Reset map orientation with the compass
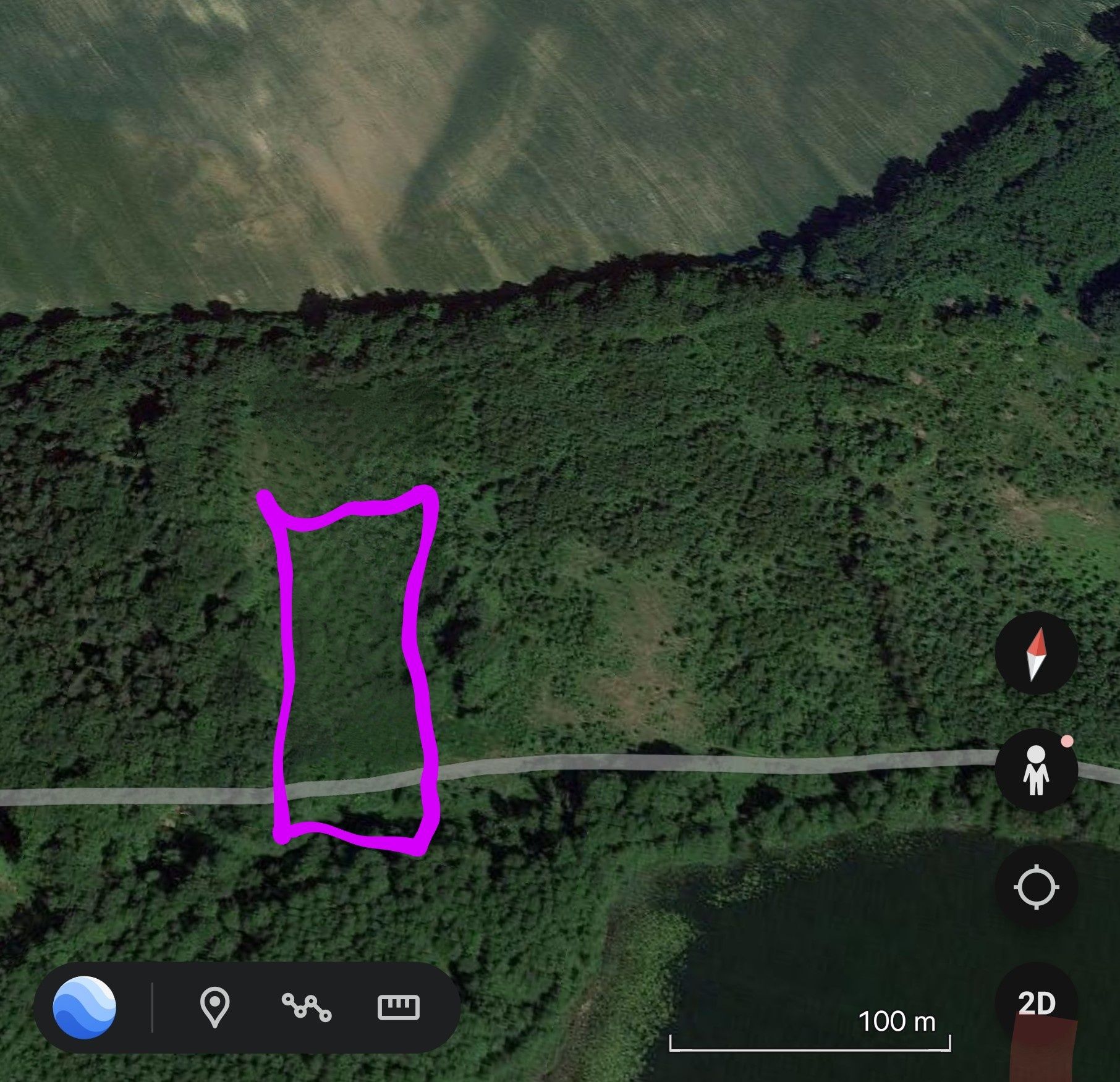1120x1082 pixels. [x=1037, y=654]
